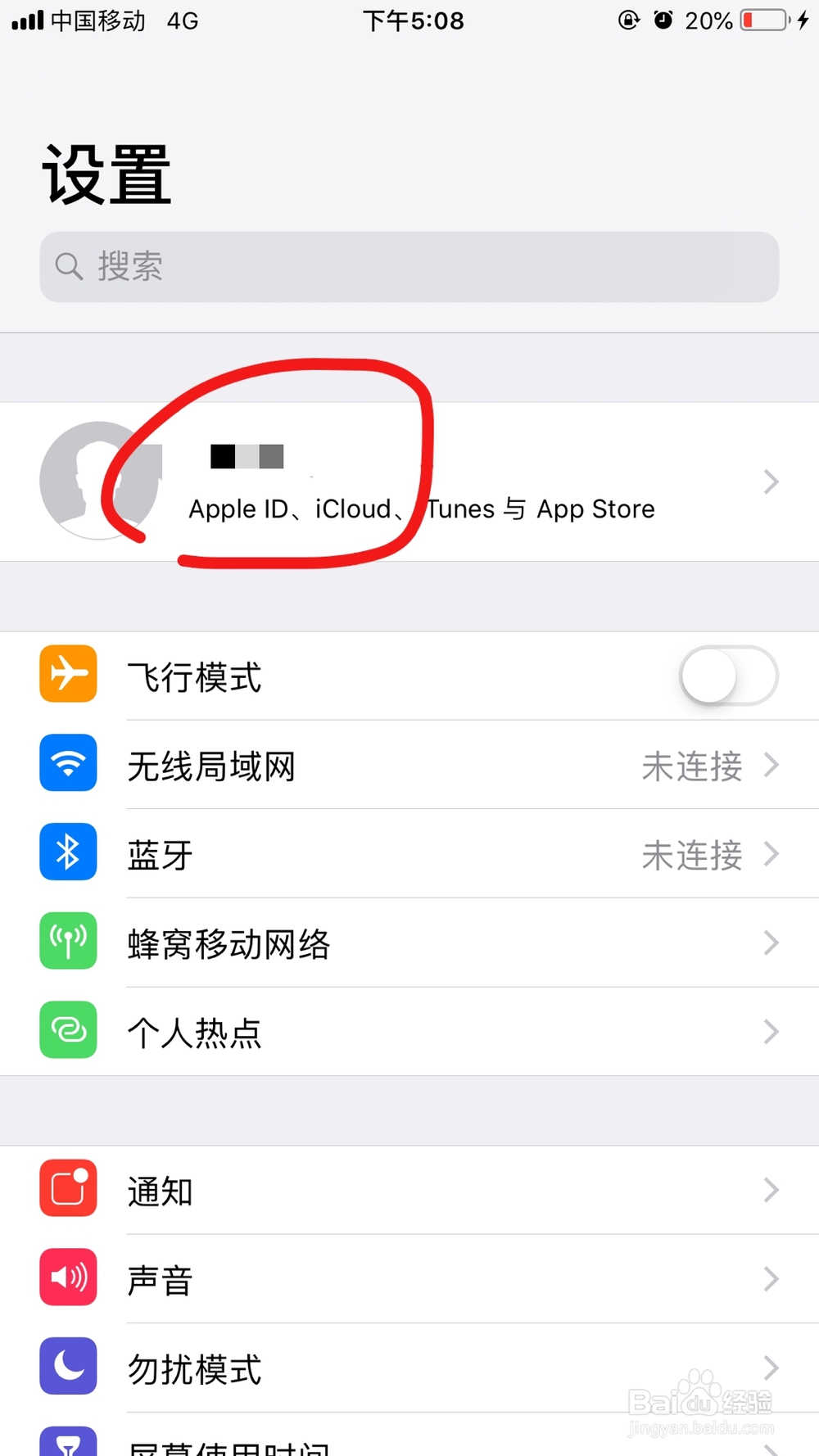Viewport: 819px width, 1456px height.
Task: Open 个人热点 via its chevron
Action: (768, 1031)
